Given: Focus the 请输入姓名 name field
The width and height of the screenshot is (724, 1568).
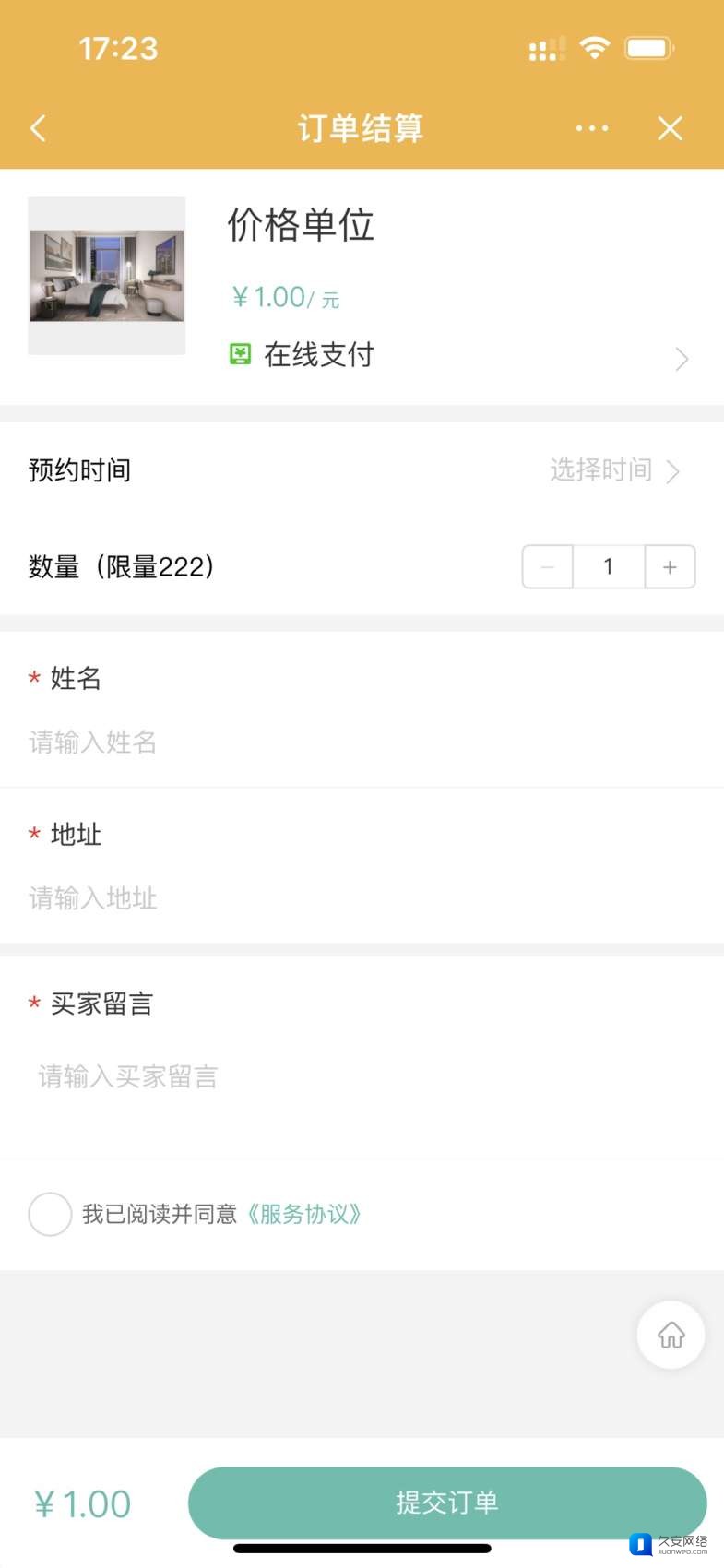Looking at the screenshot, I should click(x=362, y=742).
